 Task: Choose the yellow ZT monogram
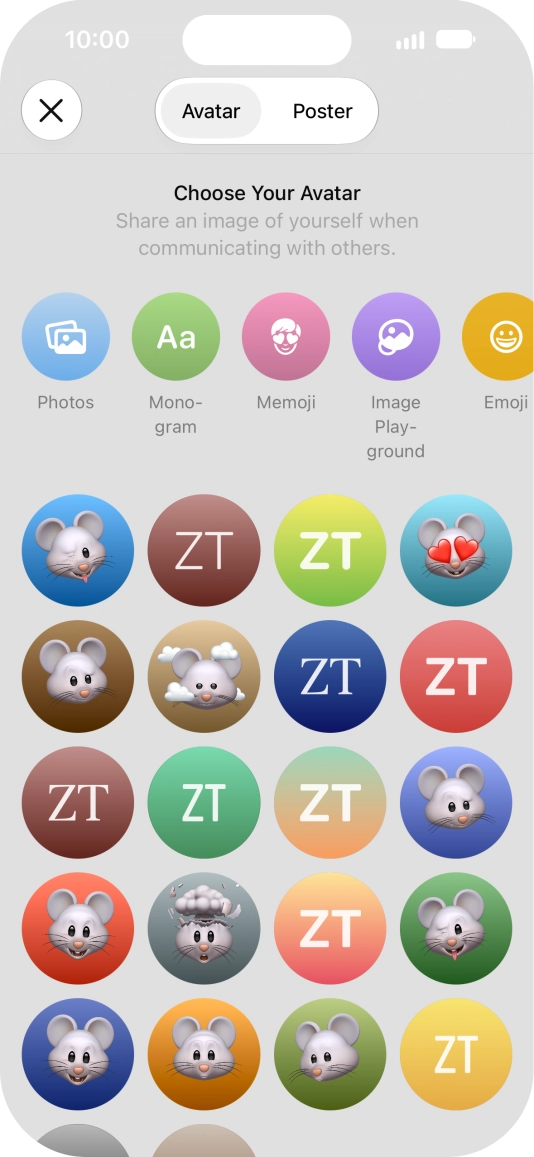pos(456,1054)
